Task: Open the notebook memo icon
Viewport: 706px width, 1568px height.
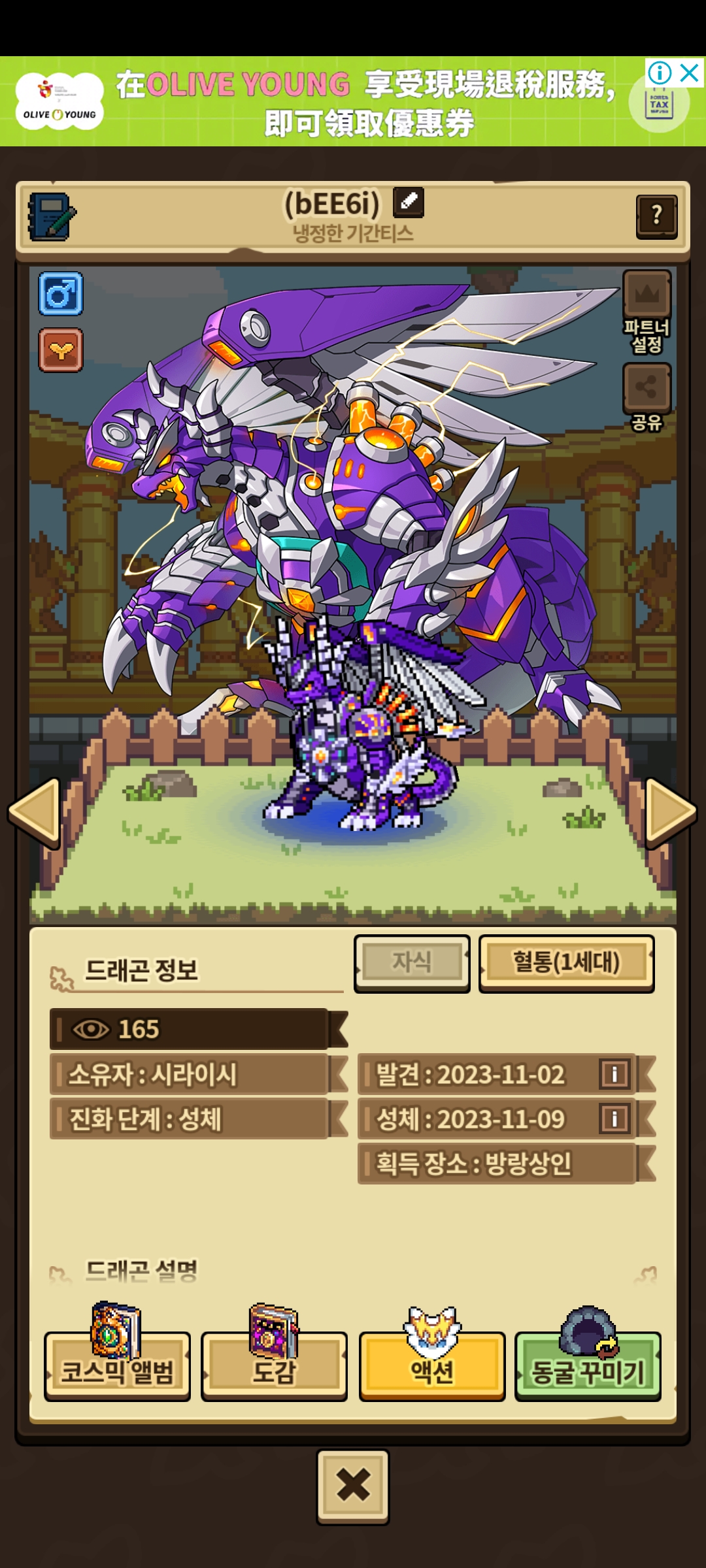Action: tap(52, 216)
